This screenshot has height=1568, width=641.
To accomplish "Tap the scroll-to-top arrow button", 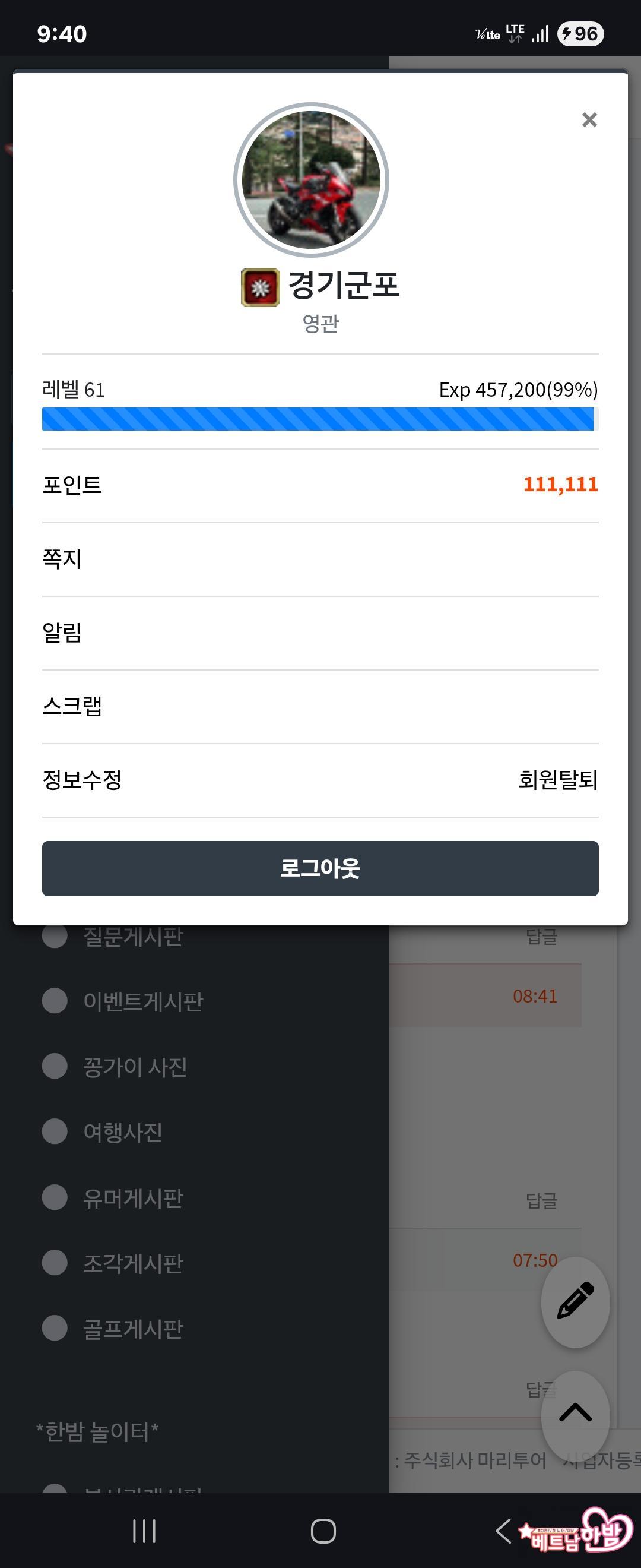I will click(575, 1414).
